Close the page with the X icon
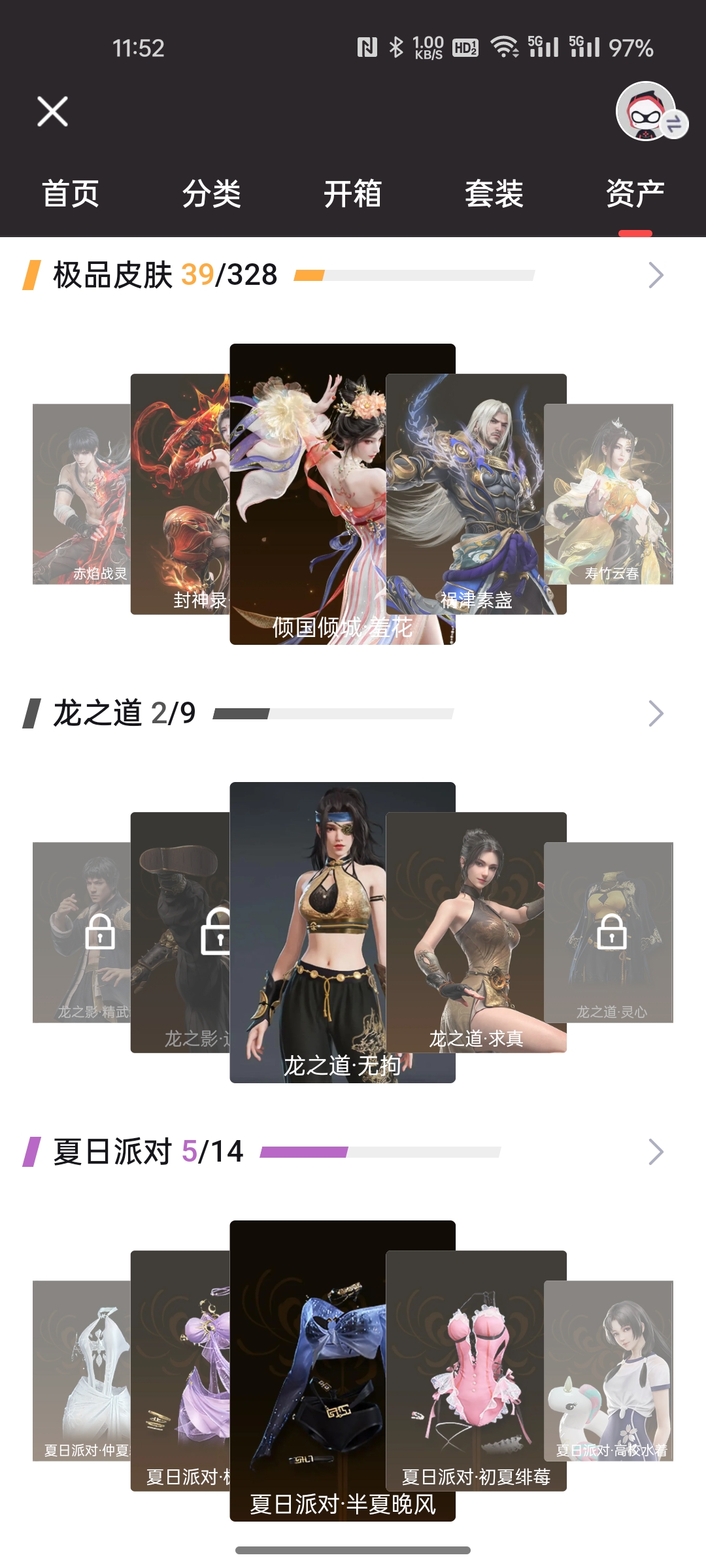 point(52,111)
